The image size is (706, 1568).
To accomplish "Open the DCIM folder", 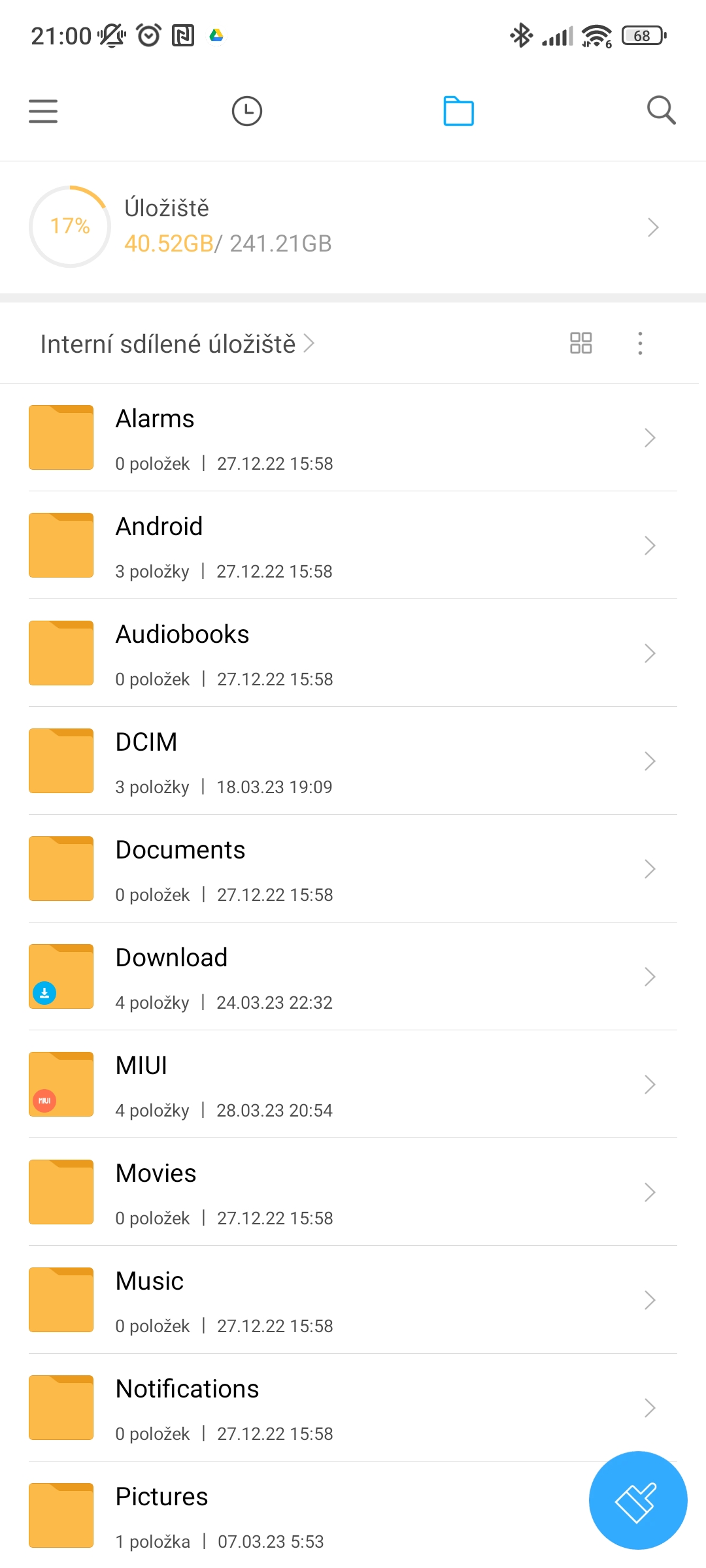I will (x=353, y=761).
